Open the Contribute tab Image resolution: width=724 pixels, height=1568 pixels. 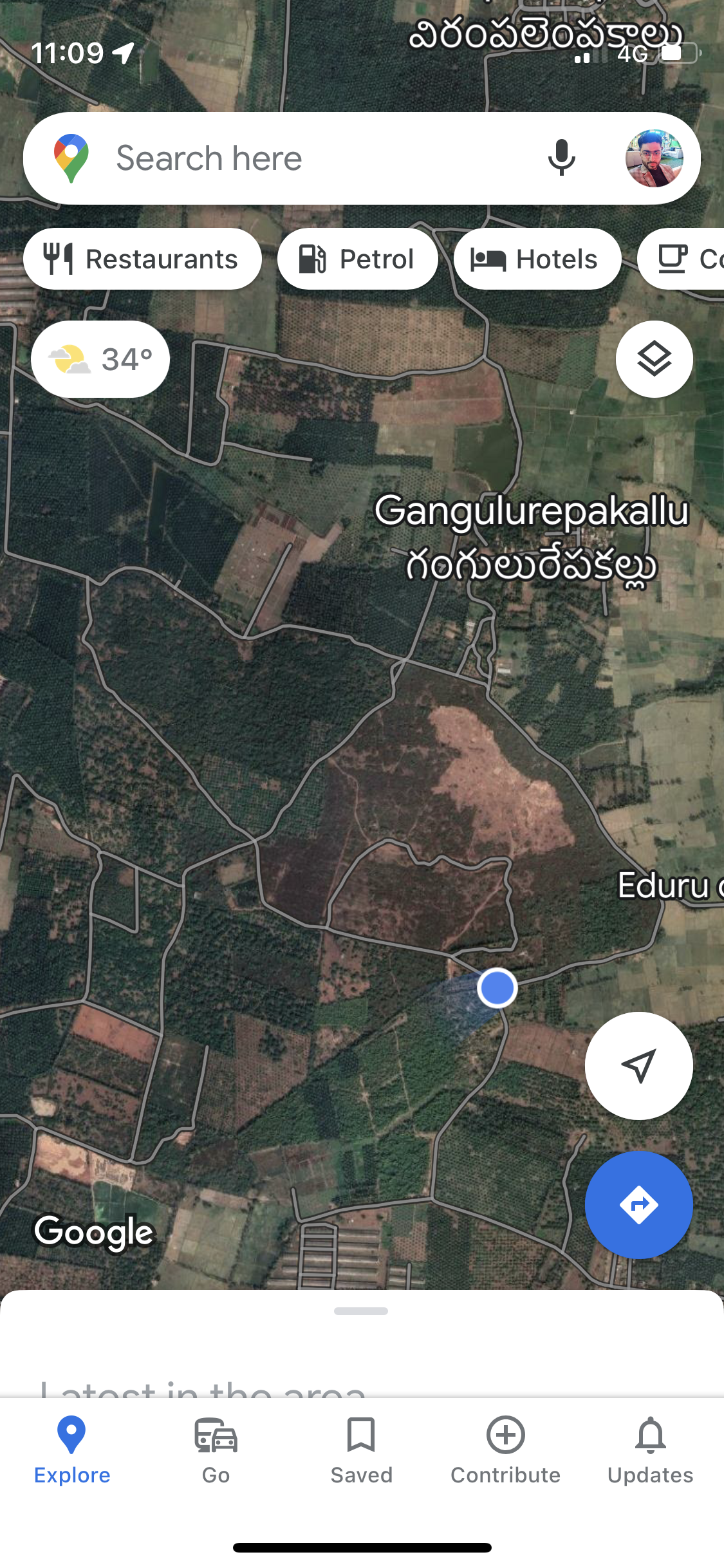tap(506, 1451)
